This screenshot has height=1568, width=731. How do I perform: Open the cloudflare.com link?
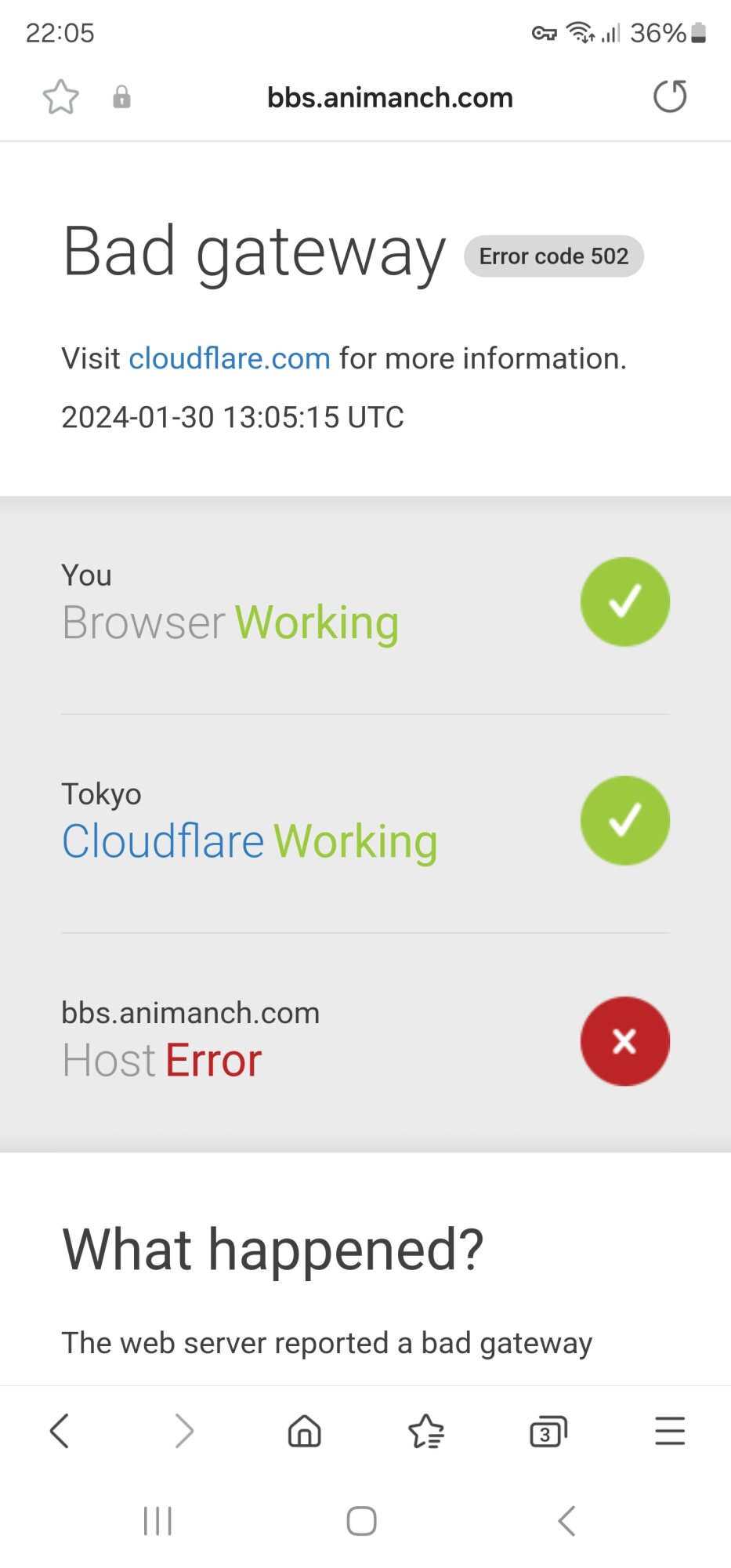(230, 358)
